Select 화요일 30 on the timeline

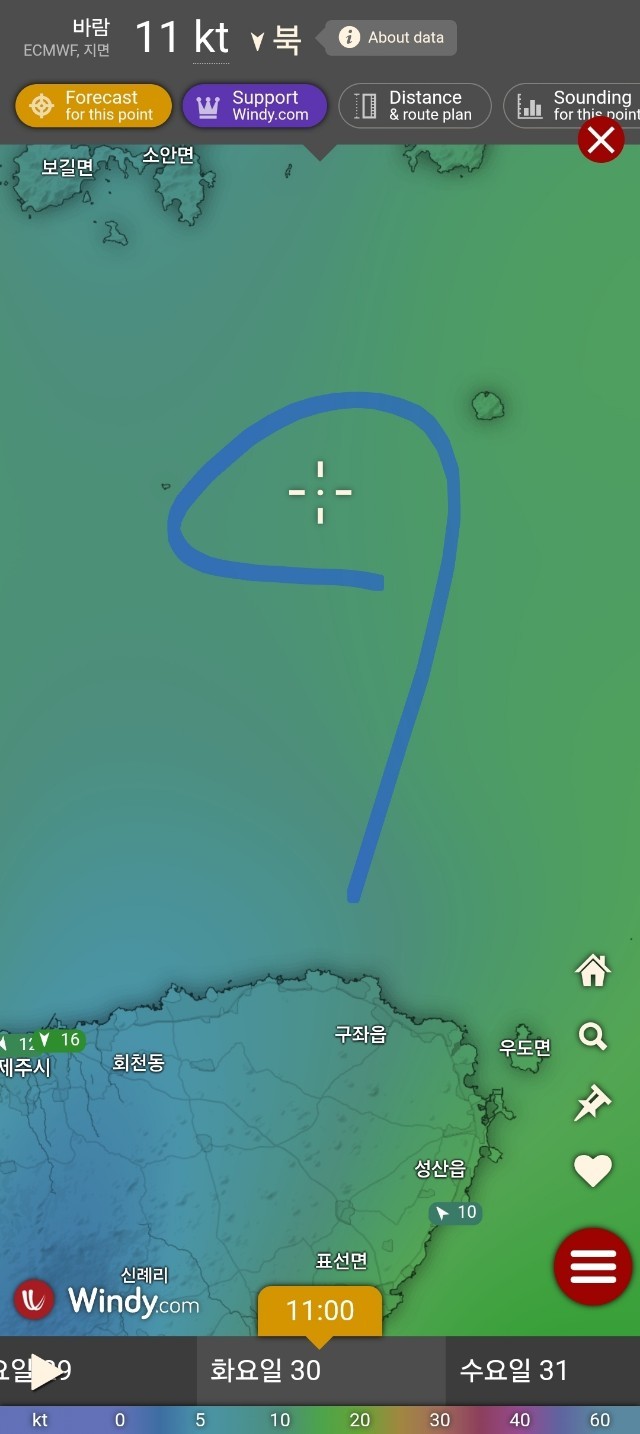266,1370
